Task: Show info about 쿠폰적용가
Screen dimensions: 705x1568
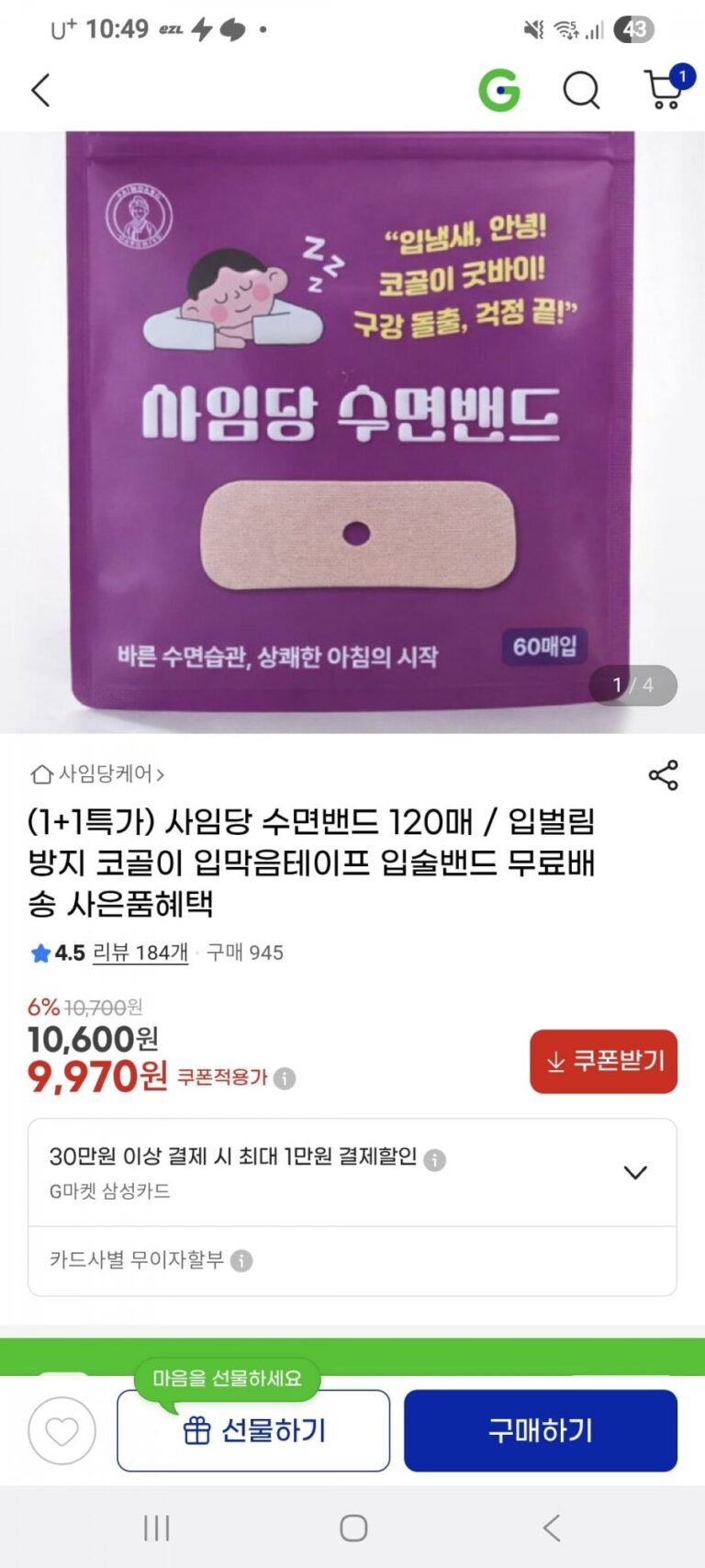Action: (285, 1078)
